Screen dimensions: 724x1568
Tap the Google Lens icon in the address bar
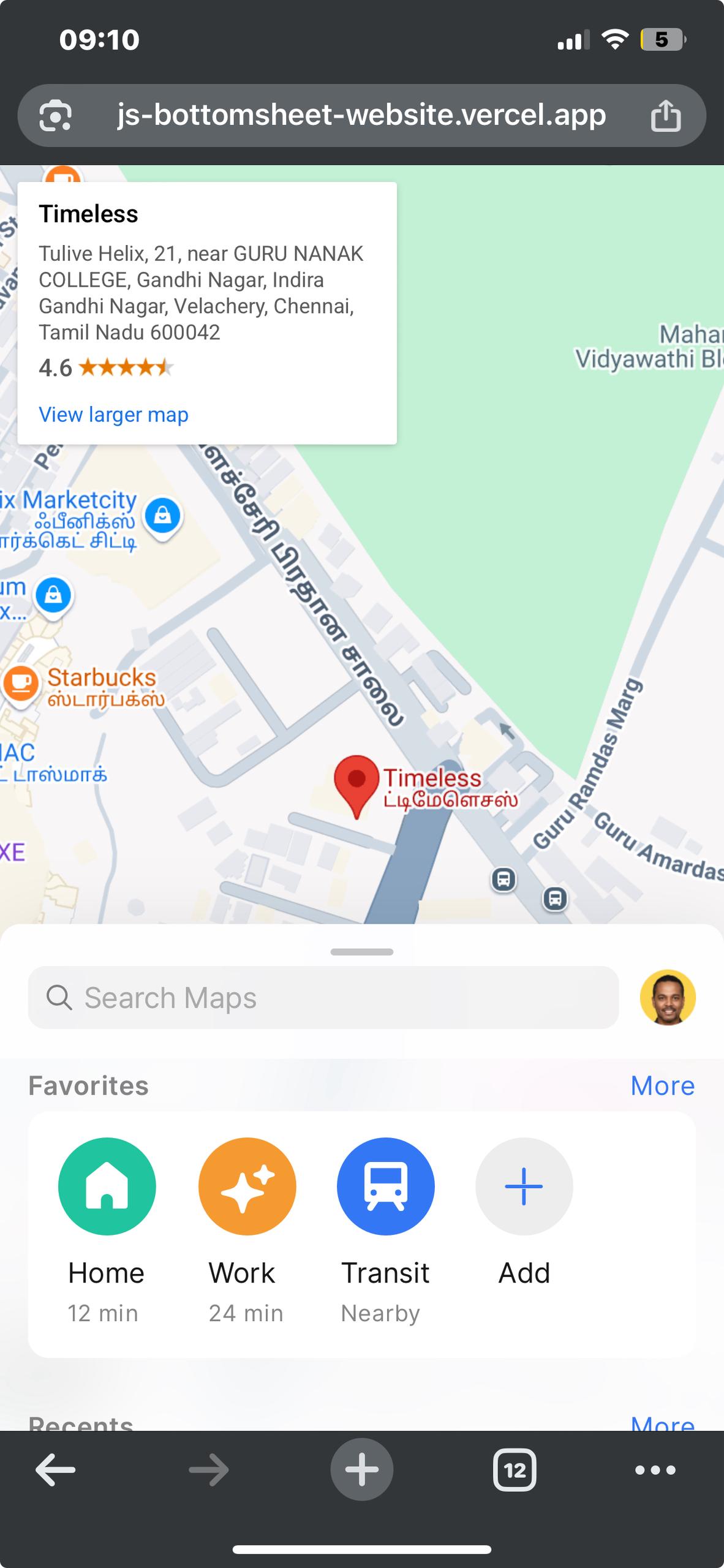coord(55,116)
